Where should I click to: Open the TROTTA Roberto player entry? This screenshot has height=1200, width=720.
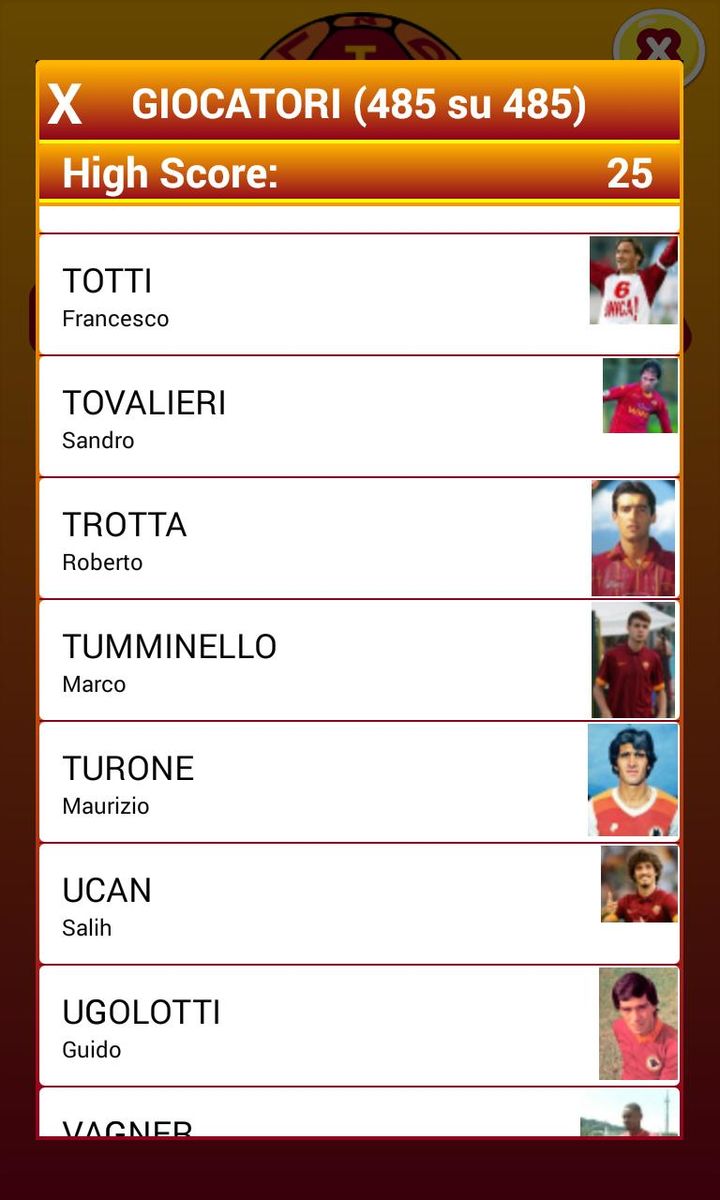300,538
